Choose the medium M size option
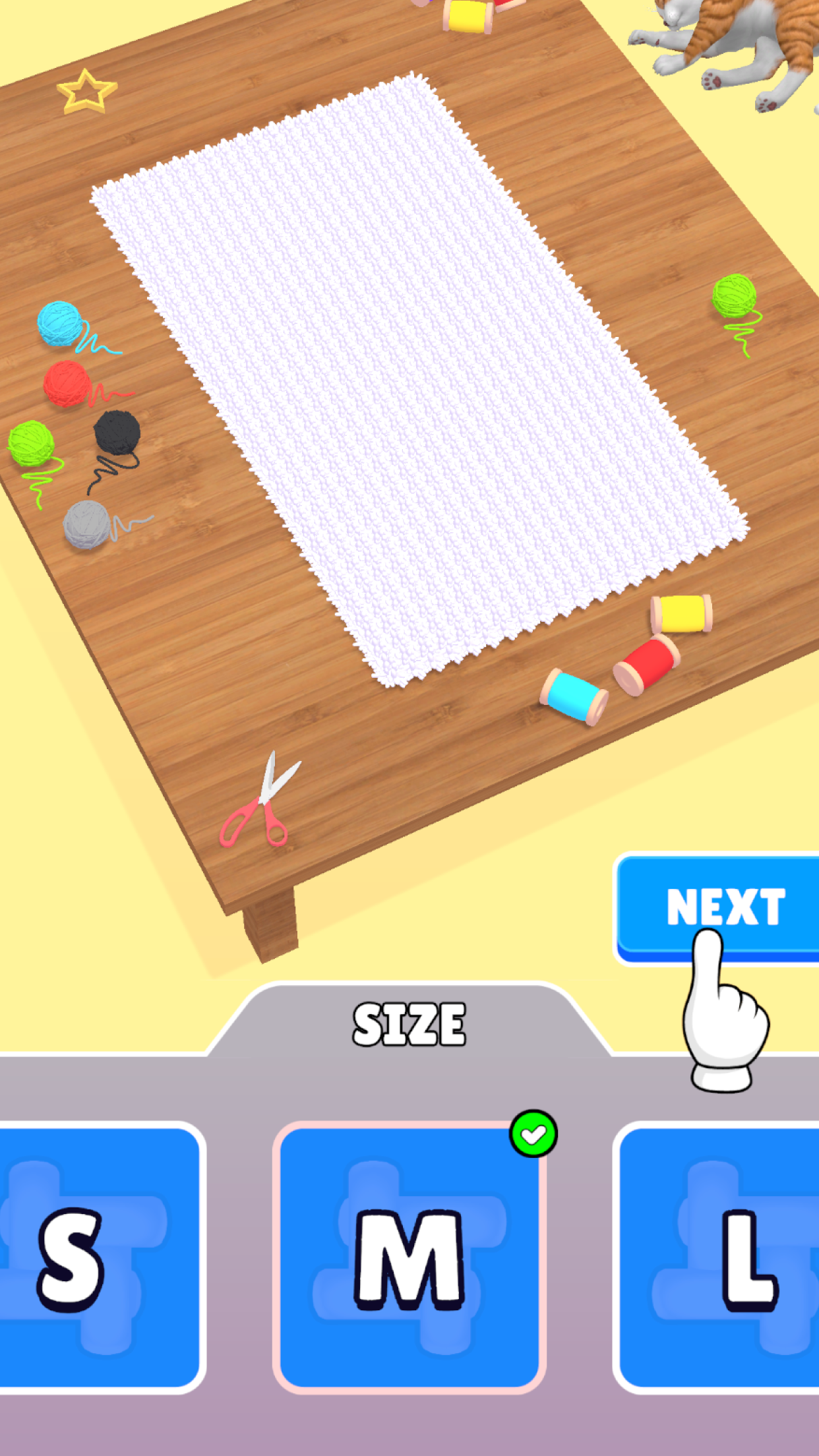This screenshot has height=1456, width=819. point(409,1258)
